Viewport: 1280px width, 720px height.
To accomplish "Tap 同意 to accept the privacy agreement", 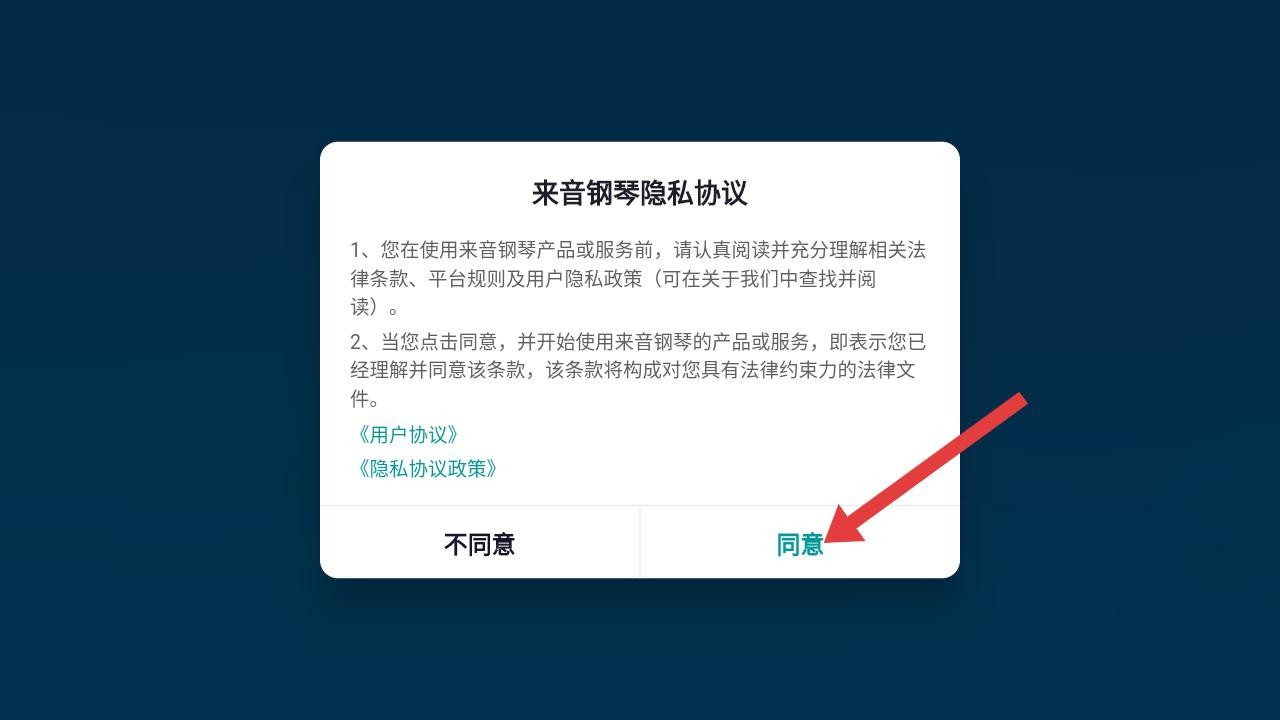I will pos(800,544).
